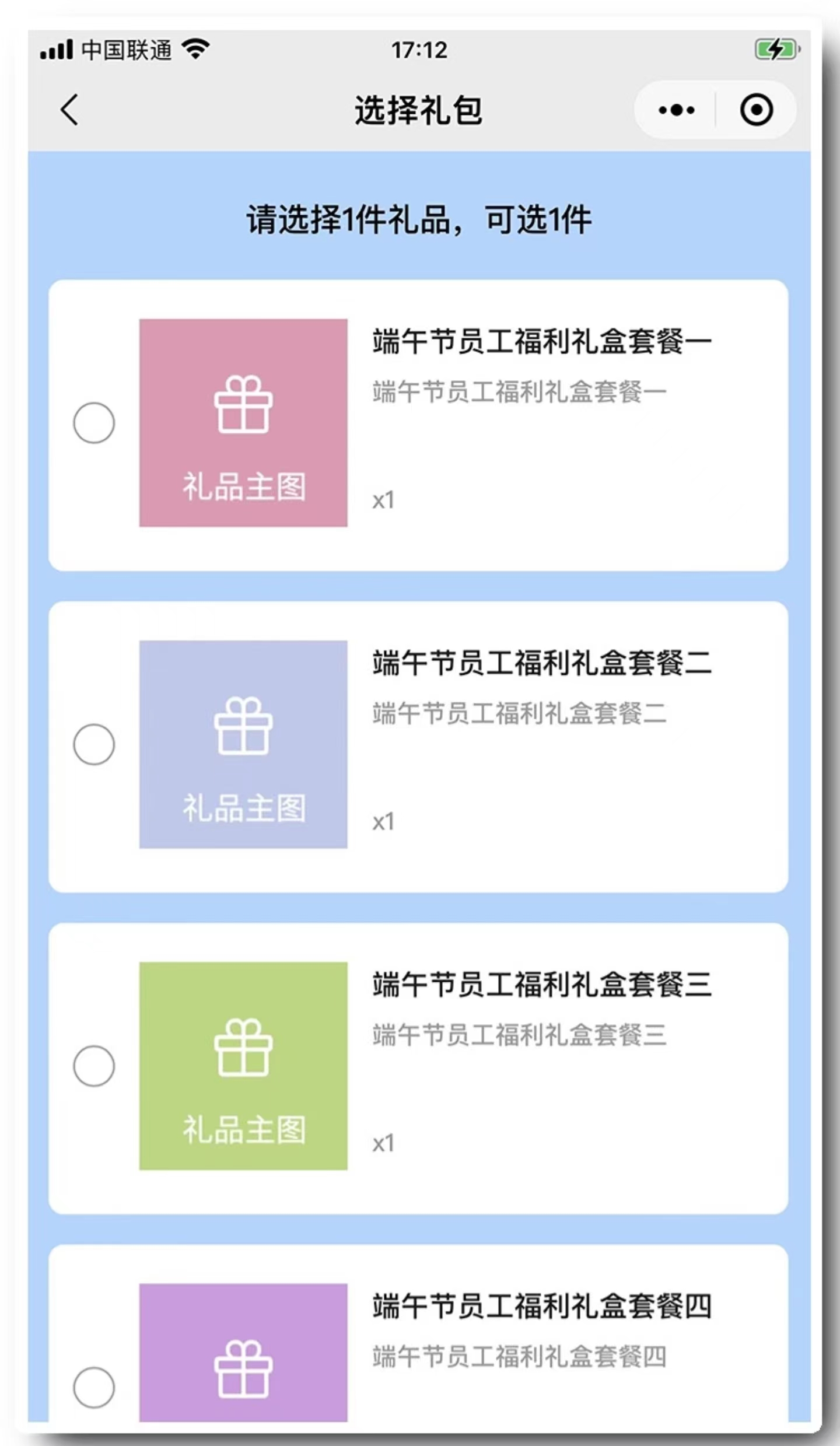Go back from 选择礼包 page
This screenshot has width=840, height=1446.
[69, 110]
